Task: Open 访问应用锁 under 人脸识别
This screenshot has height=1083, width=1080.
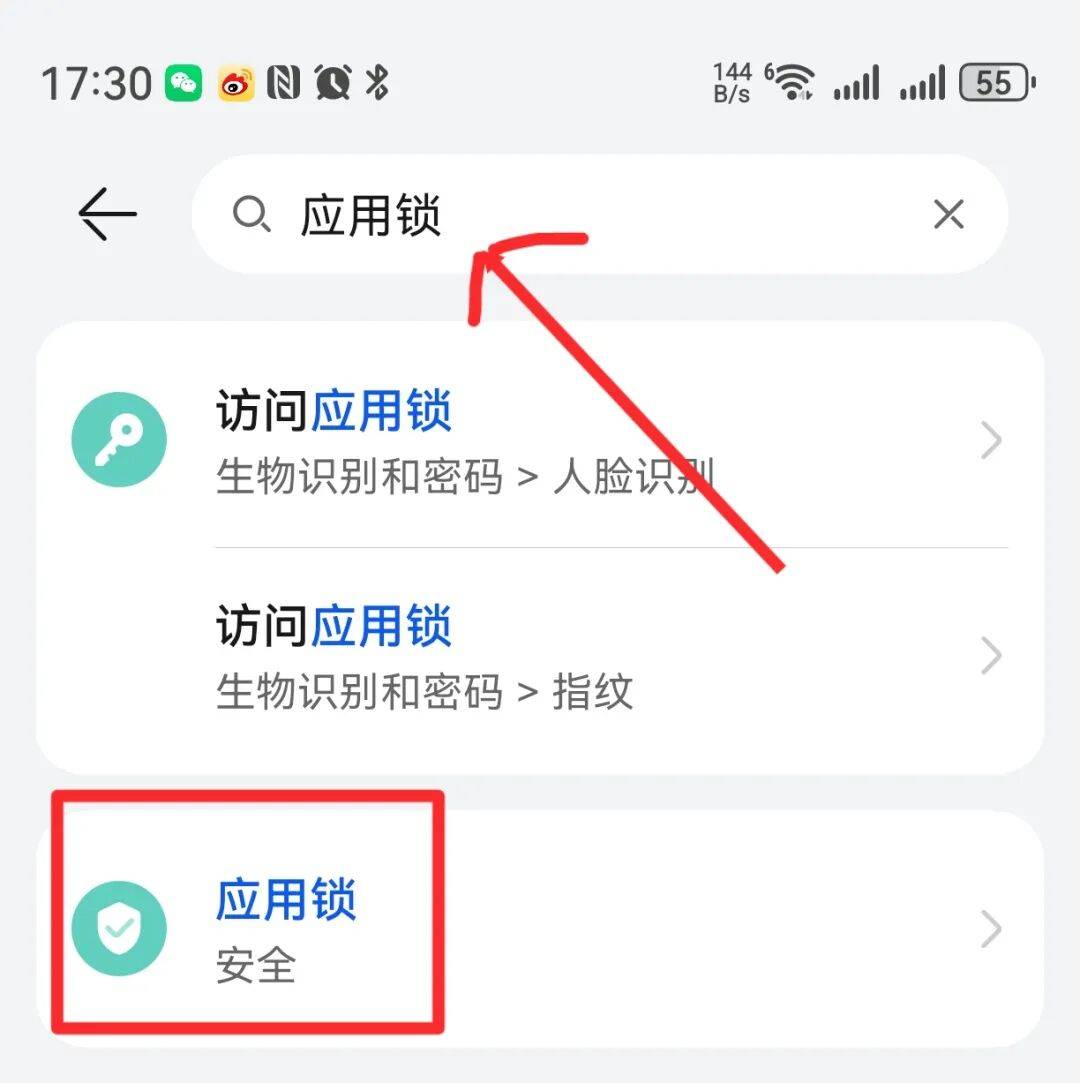Action: coord(540,440)
